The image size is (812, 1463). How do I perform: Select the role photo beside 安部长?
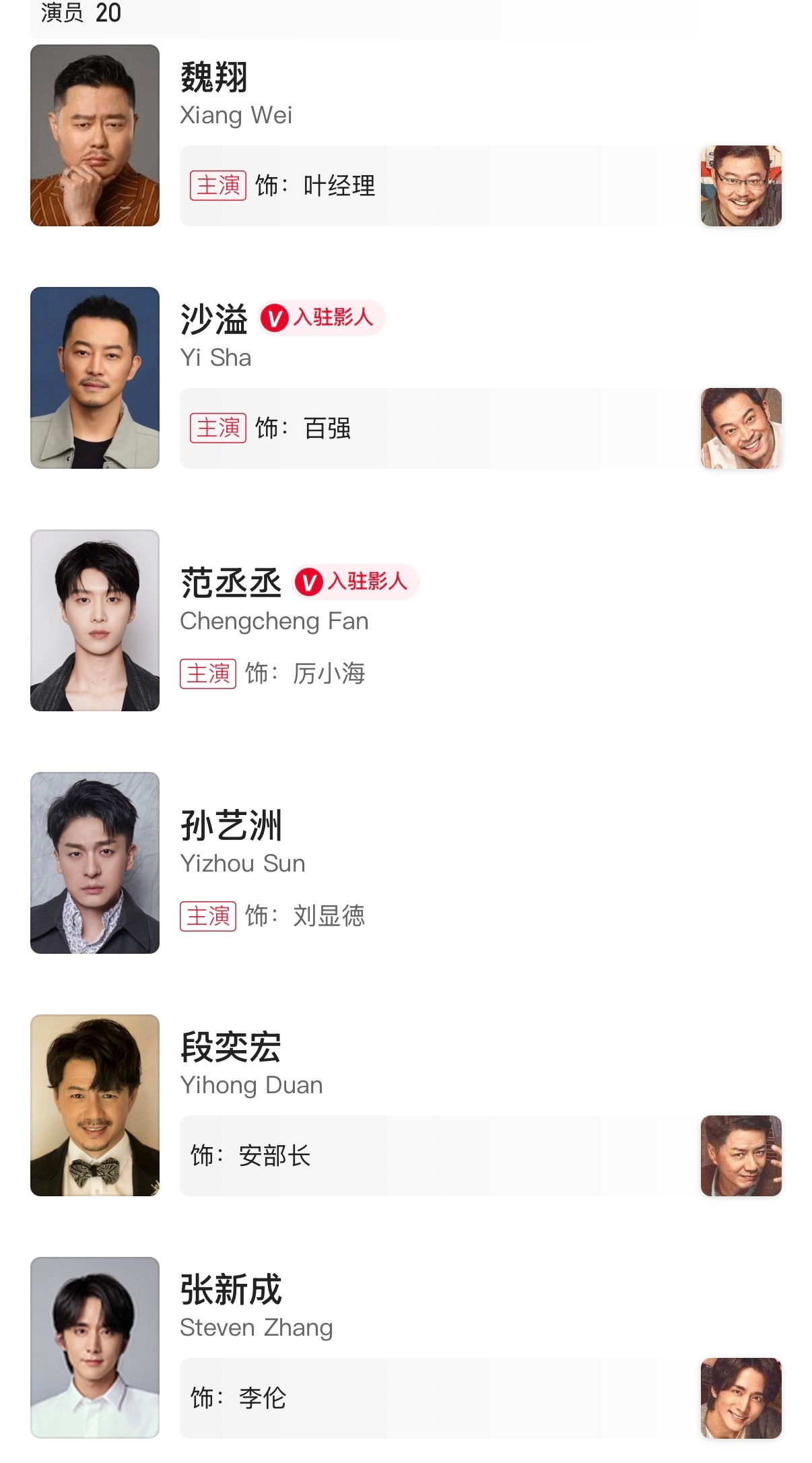coord(741,1157)
